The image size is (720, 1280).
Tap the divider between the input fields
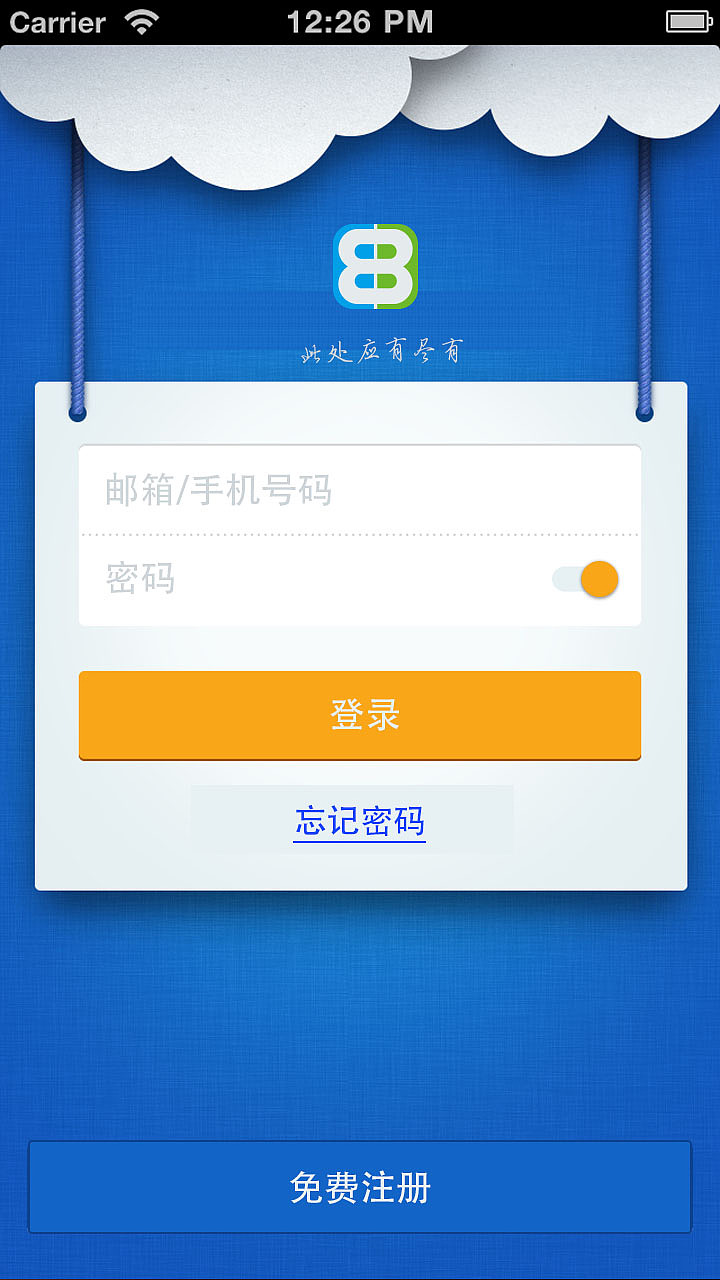pos(360,535)
